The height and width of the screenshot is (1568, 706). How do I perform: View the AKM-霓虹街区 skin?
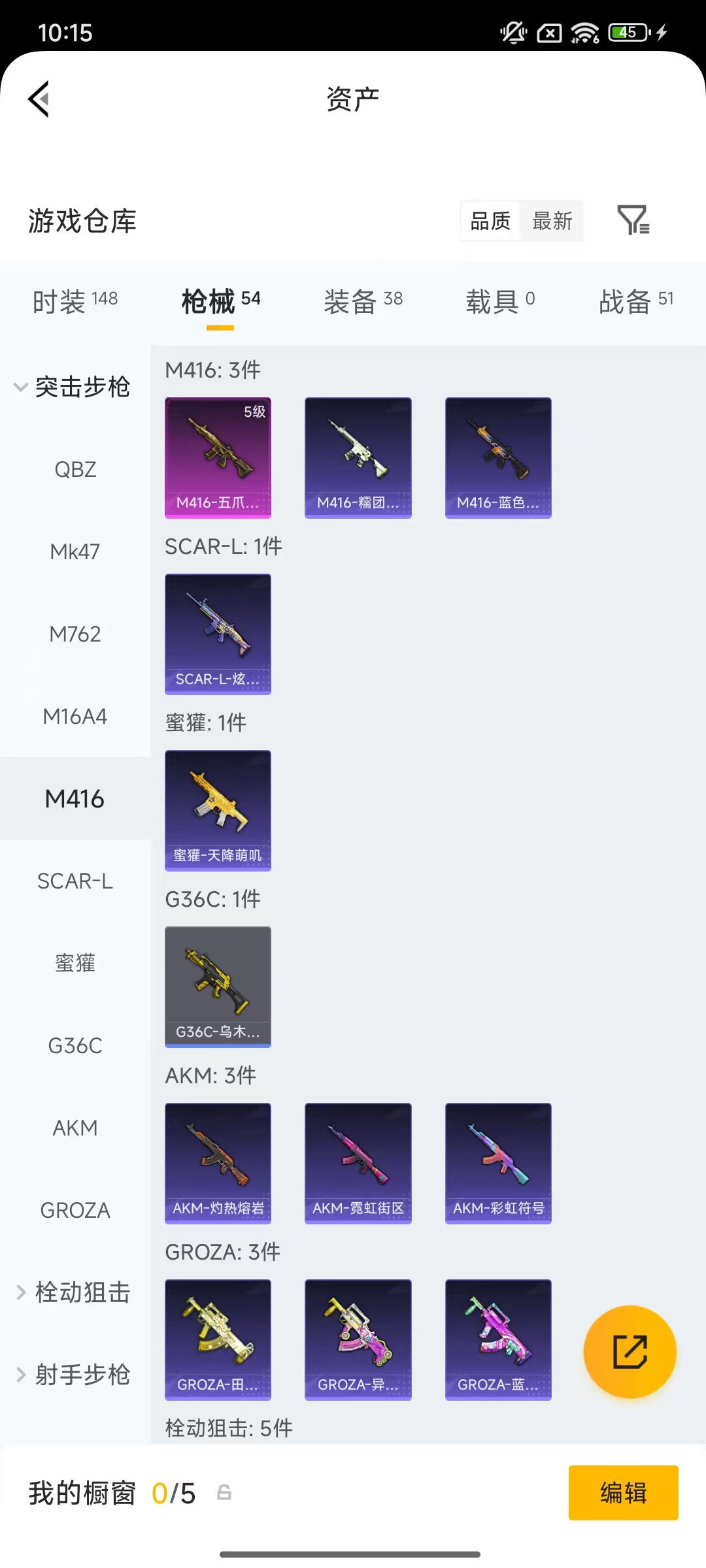pyautogui.click(x=358, y=1163)
